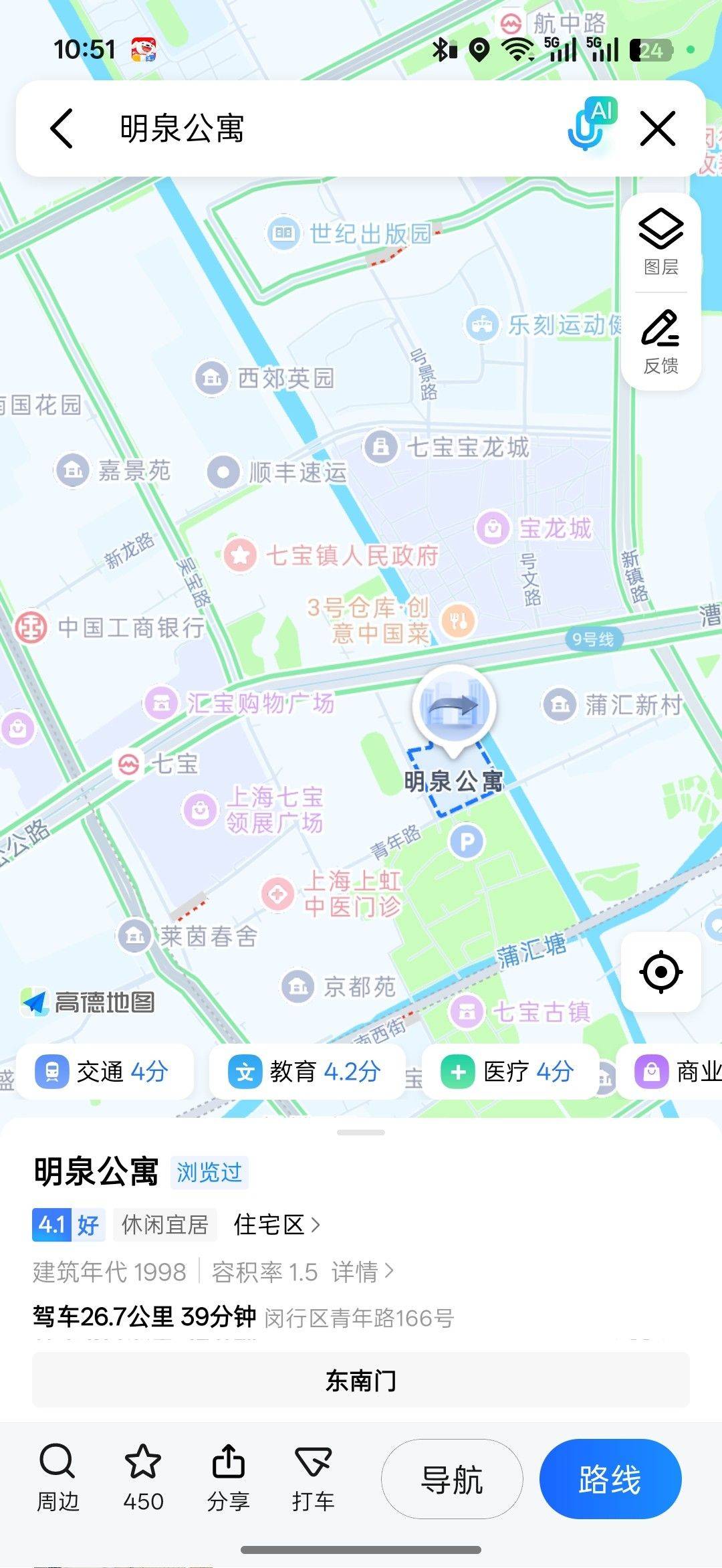Open the 反馈 feedback option
Screen dimensions: 722x1568
[660, 341]
